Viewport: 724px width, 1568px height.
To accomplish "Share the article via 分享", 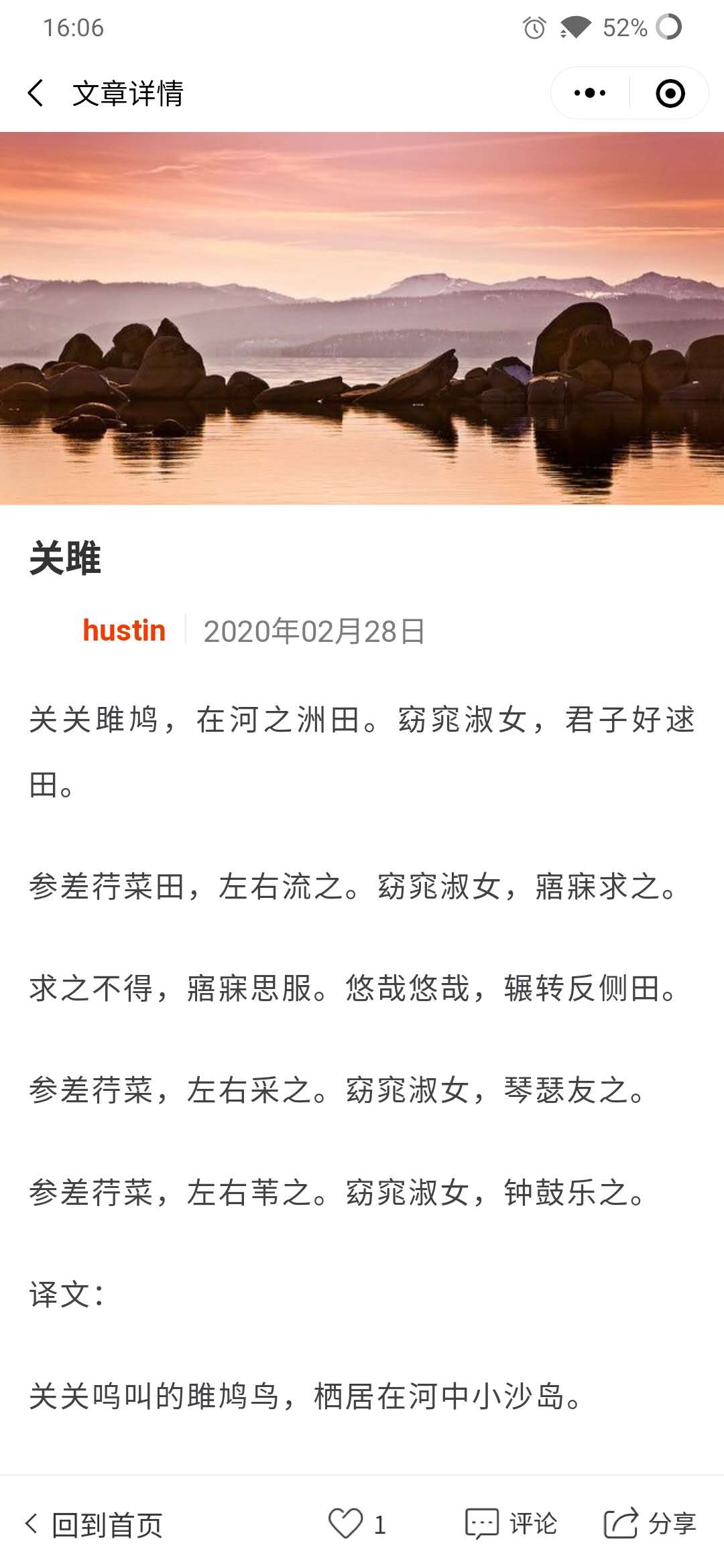I will (x=650, y=1523).
